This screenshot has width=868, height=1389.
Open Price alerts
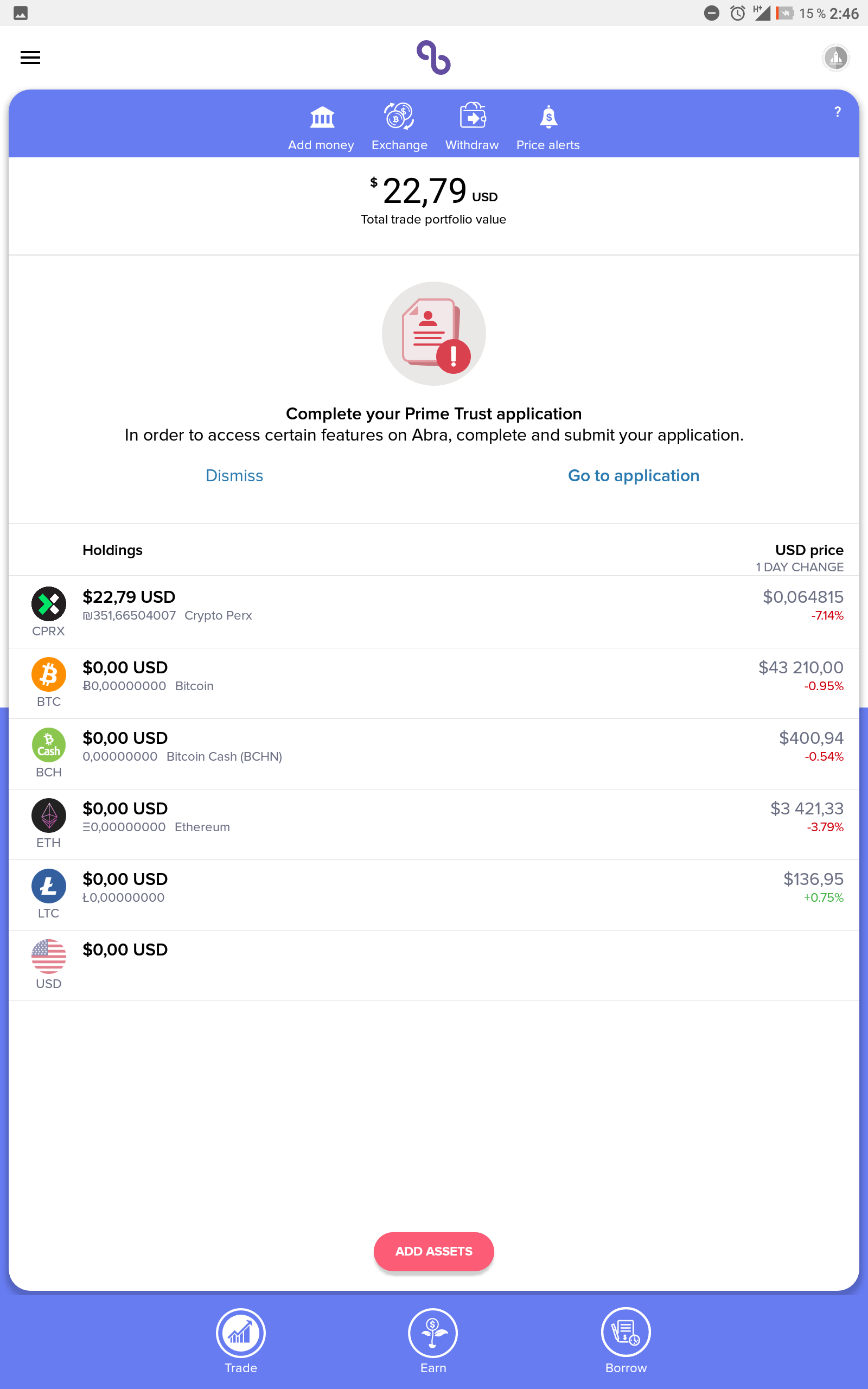coord(548,129)
